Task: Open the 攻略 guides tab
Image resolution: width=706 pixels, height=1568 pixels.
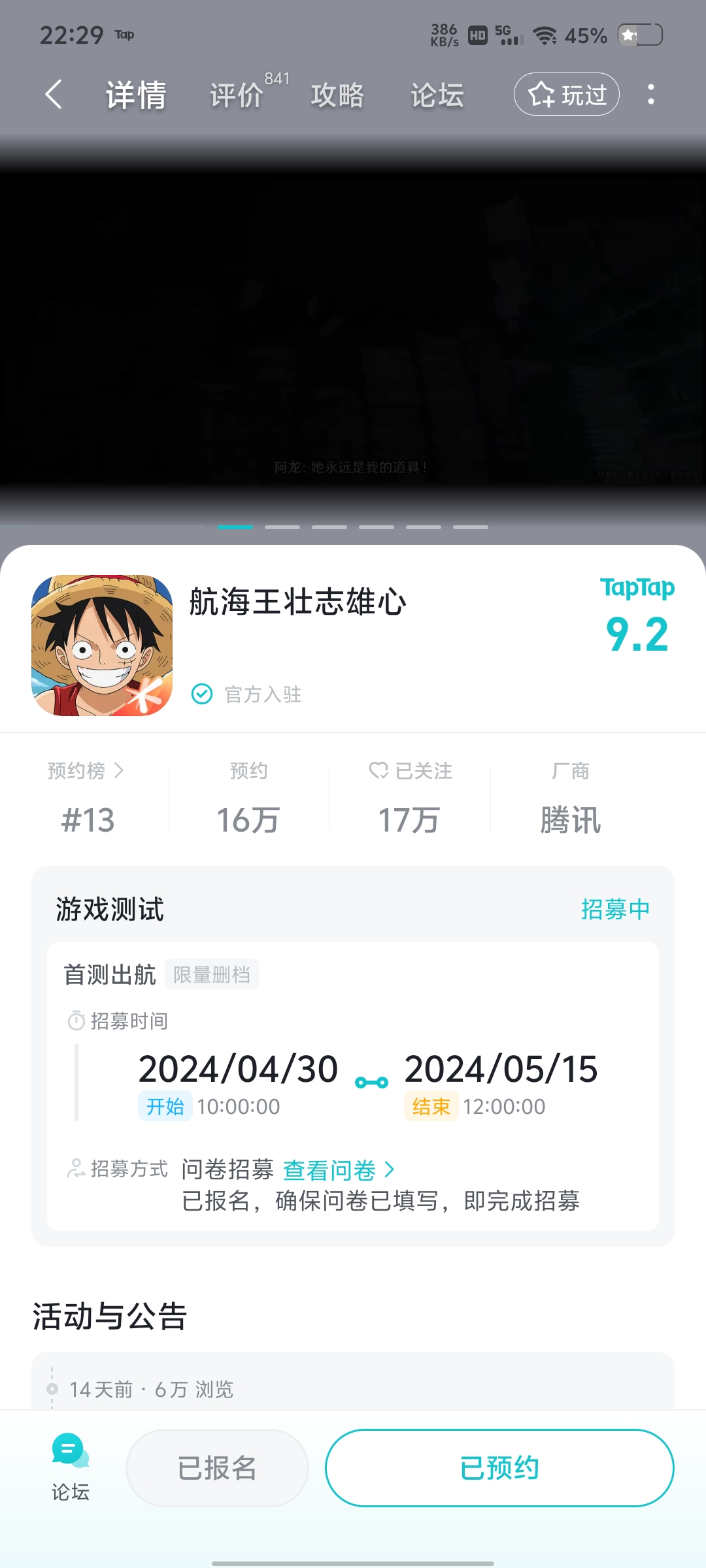Action: [x=337, y=94]
